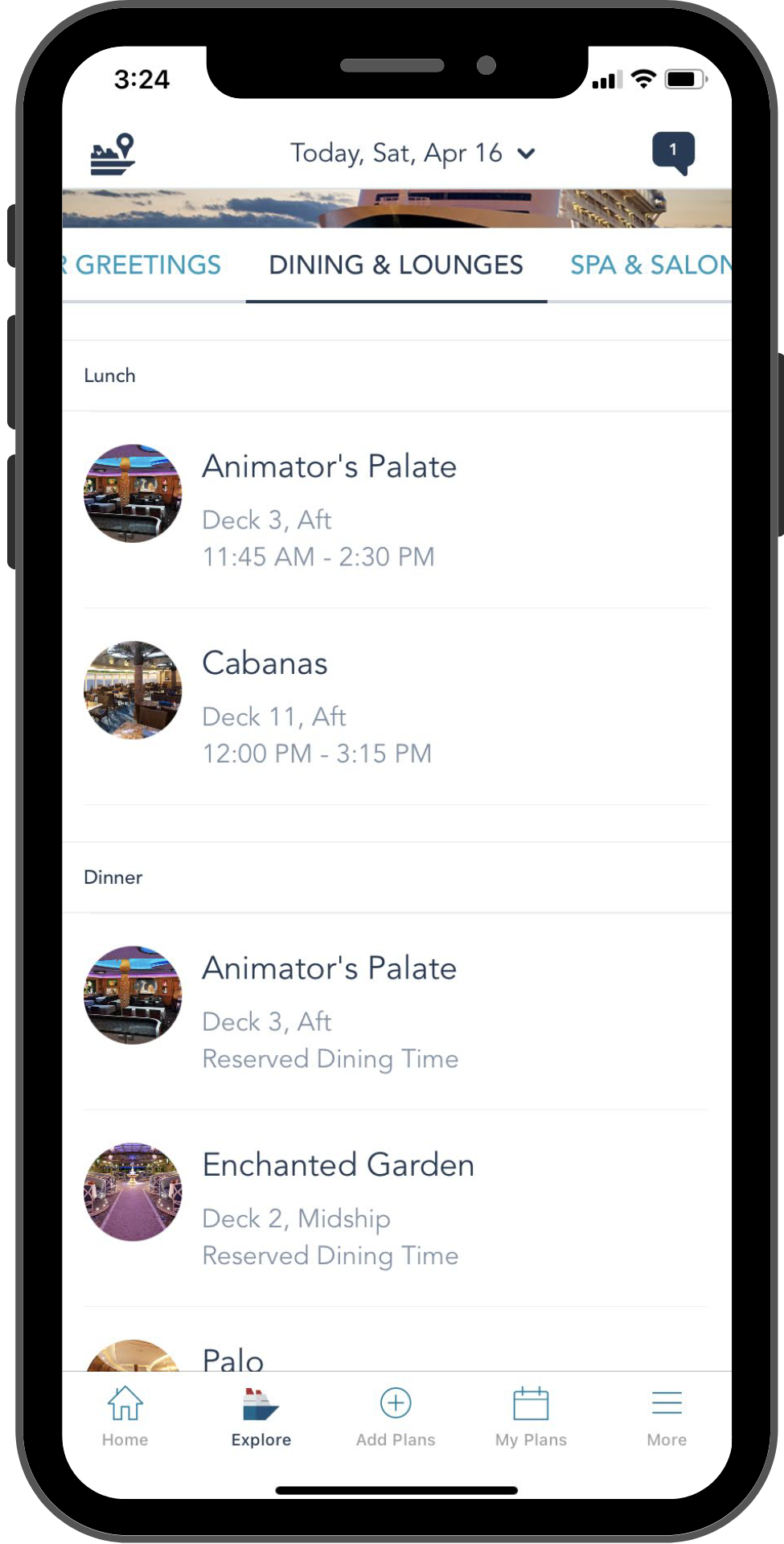Open the ship map icon
This screenshot has width=784, height=1544.
coord(113,154)
